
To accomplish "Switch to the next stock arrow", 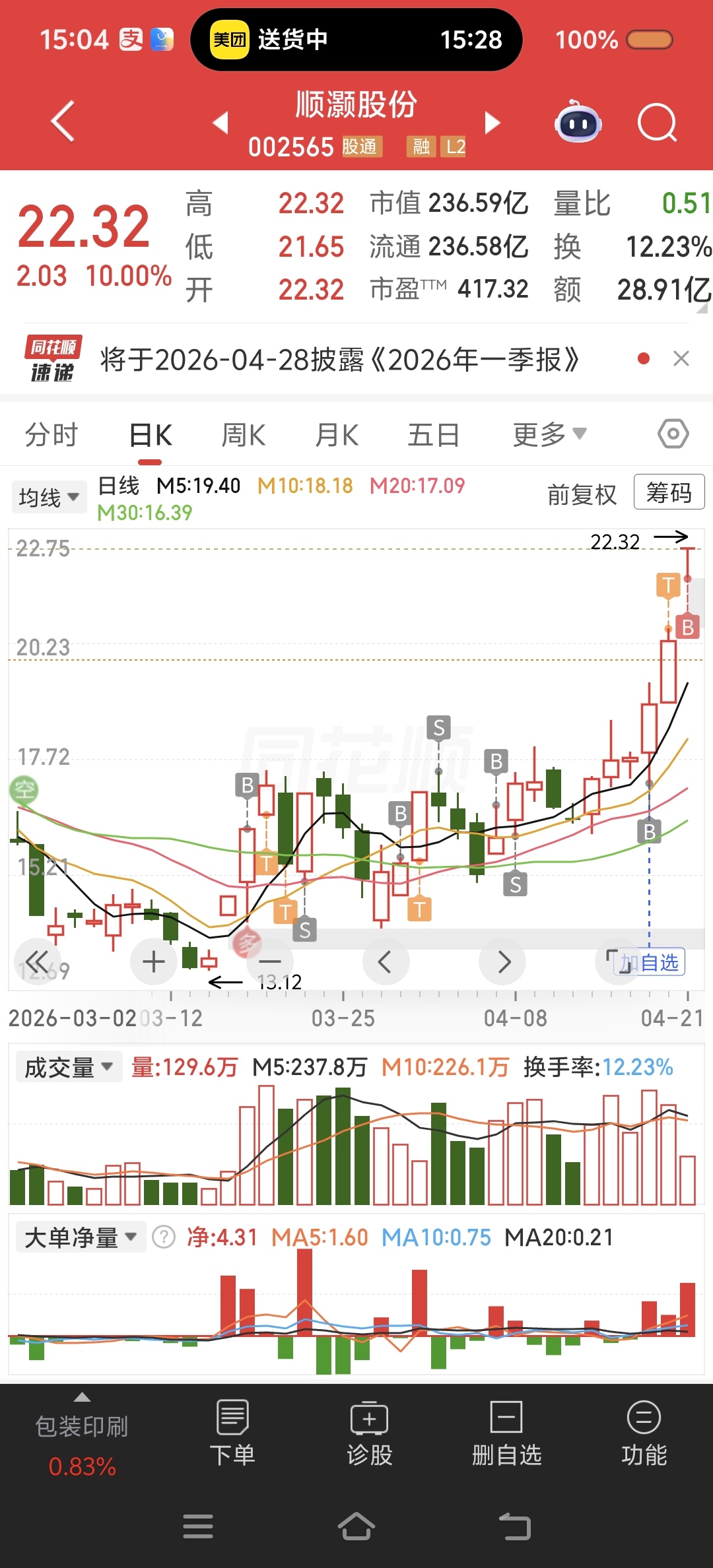I will (492, 122).
